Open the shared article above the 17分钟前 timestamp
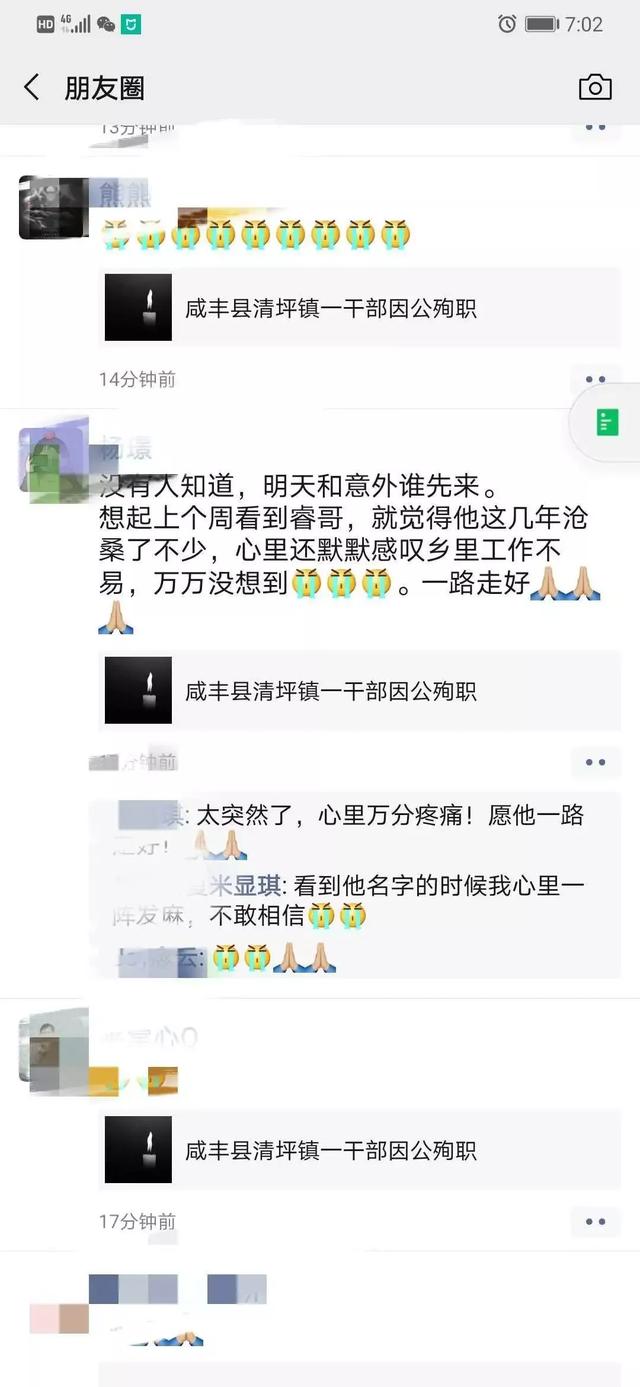The image size is (640, 1387). click(360, 1150)
